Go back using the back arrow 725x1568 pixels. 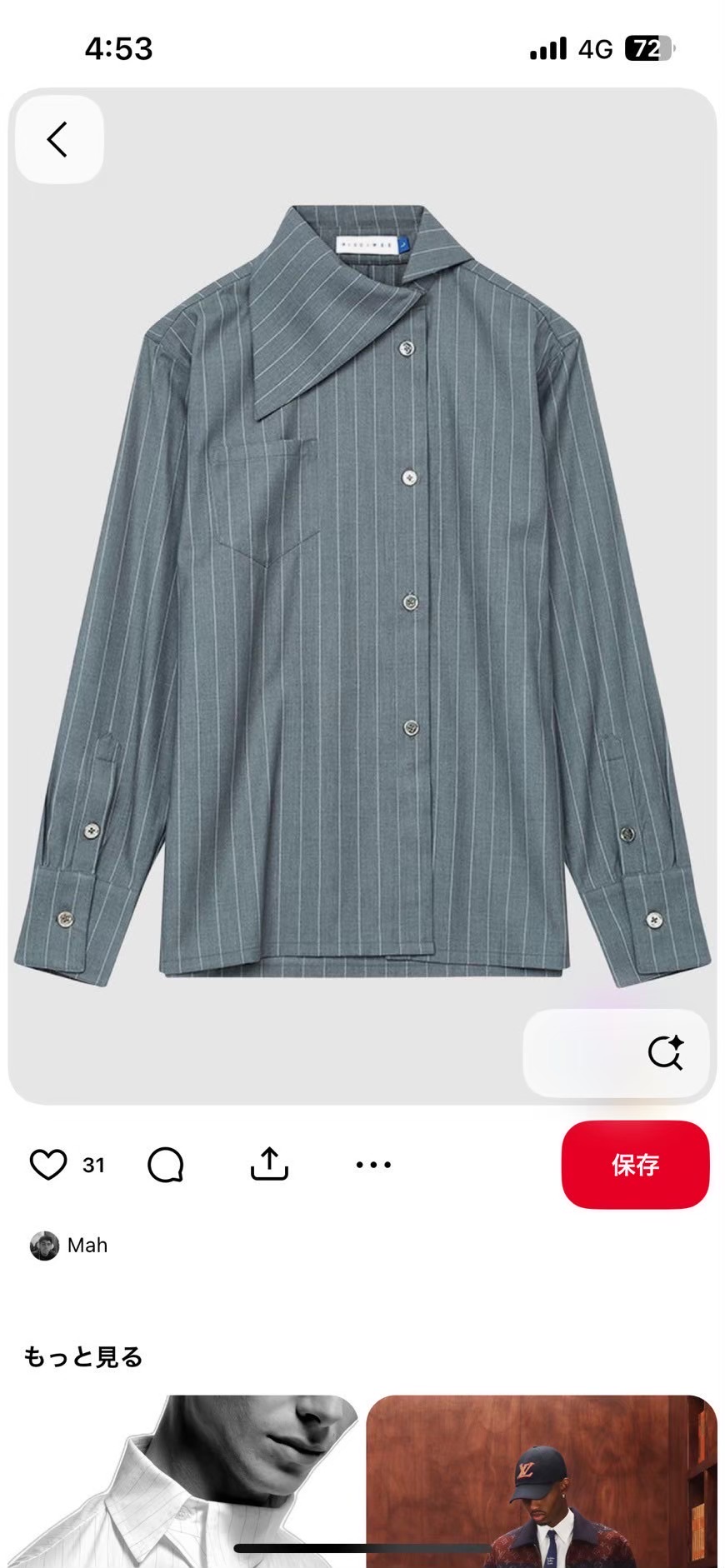coord(58,139)
